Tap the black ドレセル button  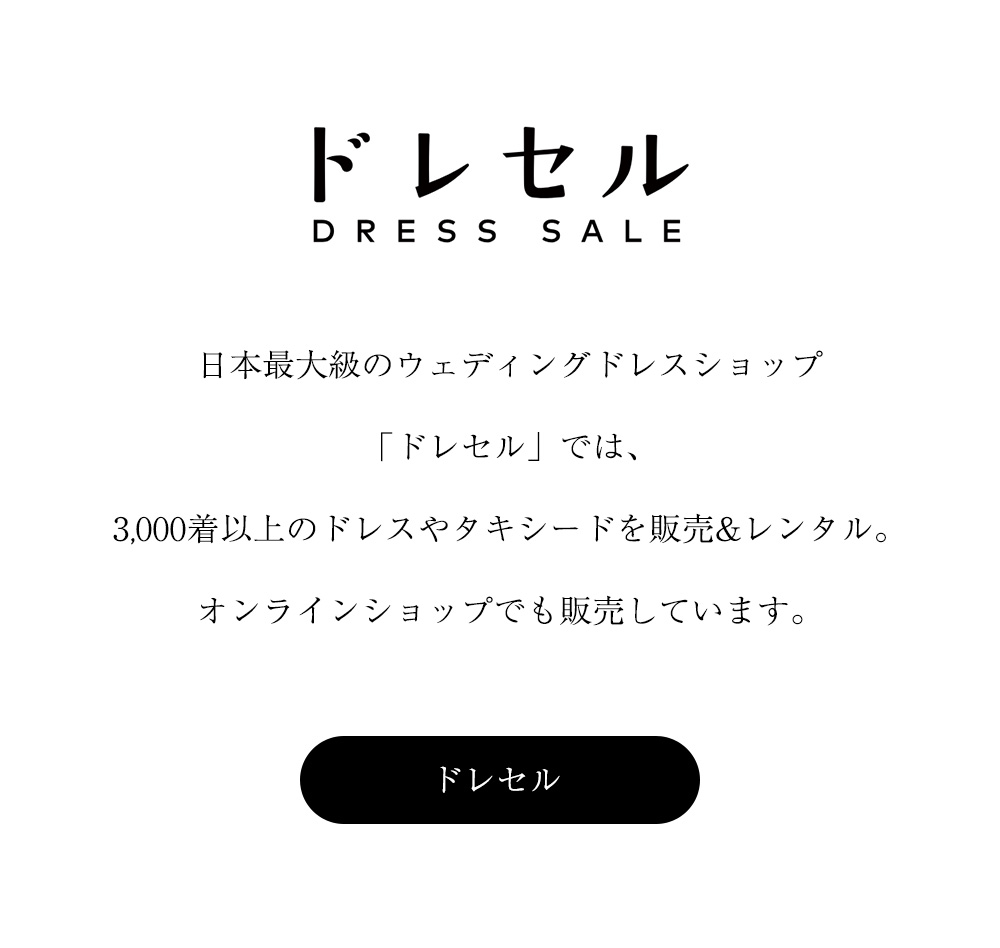[499, 780]
